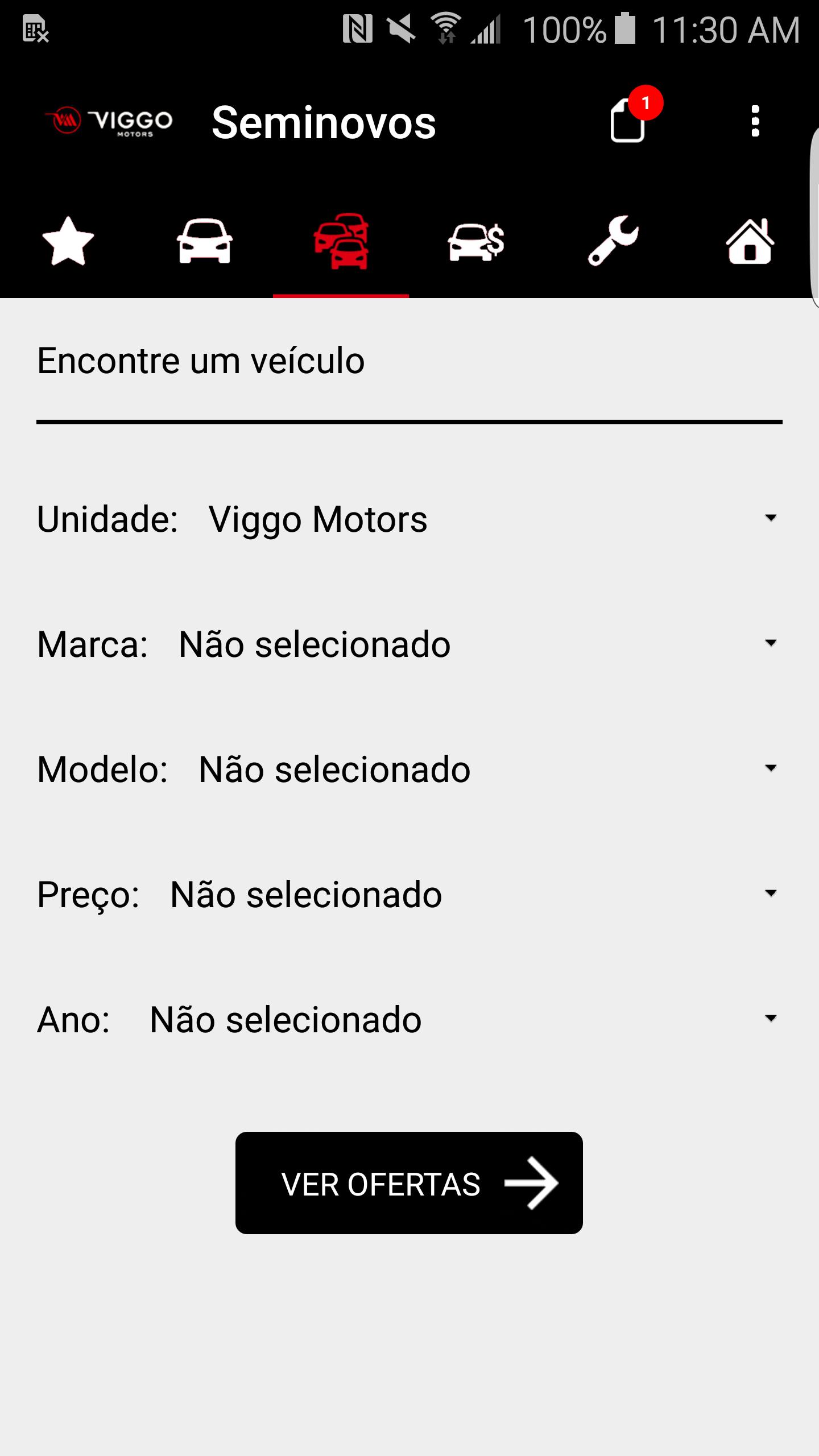The width and height of the screenshot is (819, 1456).
Task: Switch to the single car tab
Action: (205, 241)
